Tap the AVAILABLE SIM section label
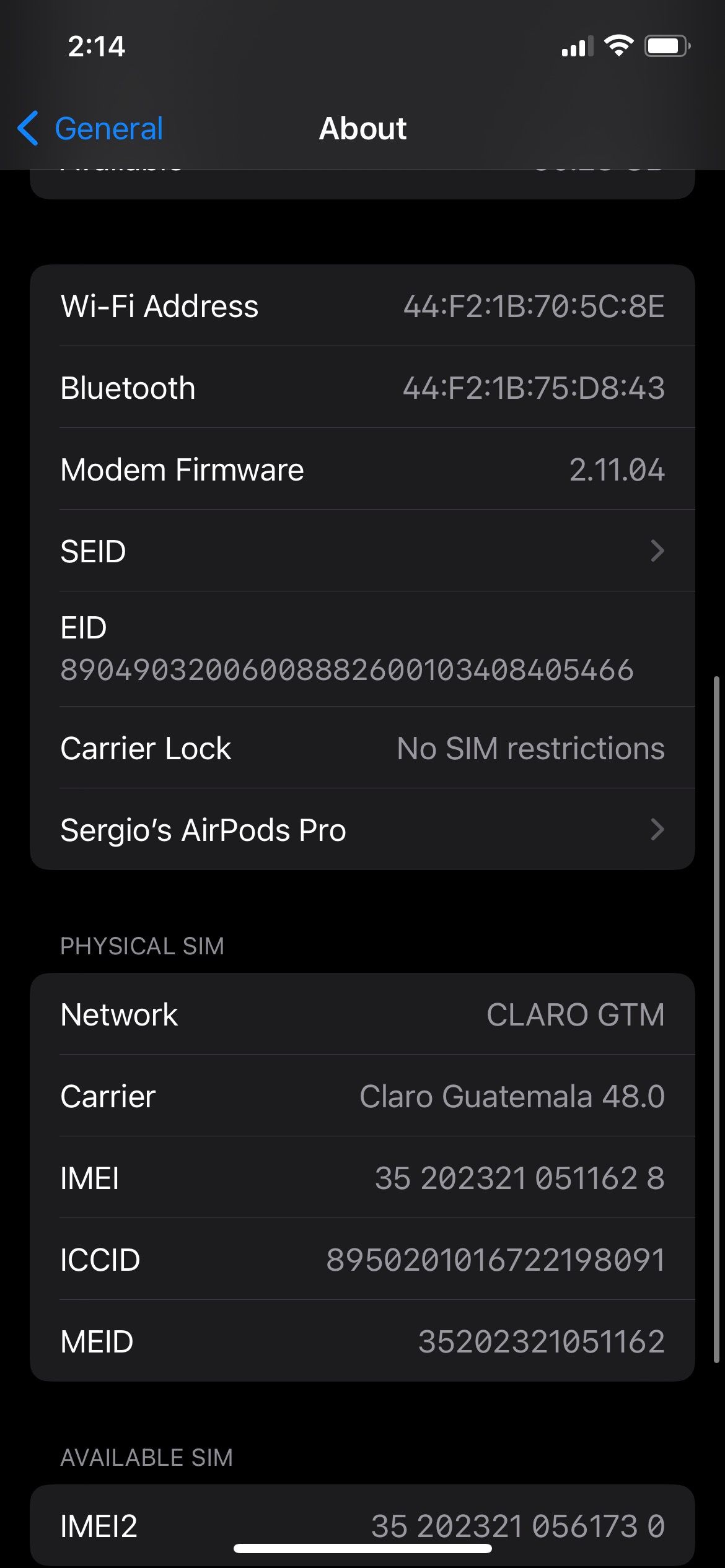725x1568 pixels. 146,1456
